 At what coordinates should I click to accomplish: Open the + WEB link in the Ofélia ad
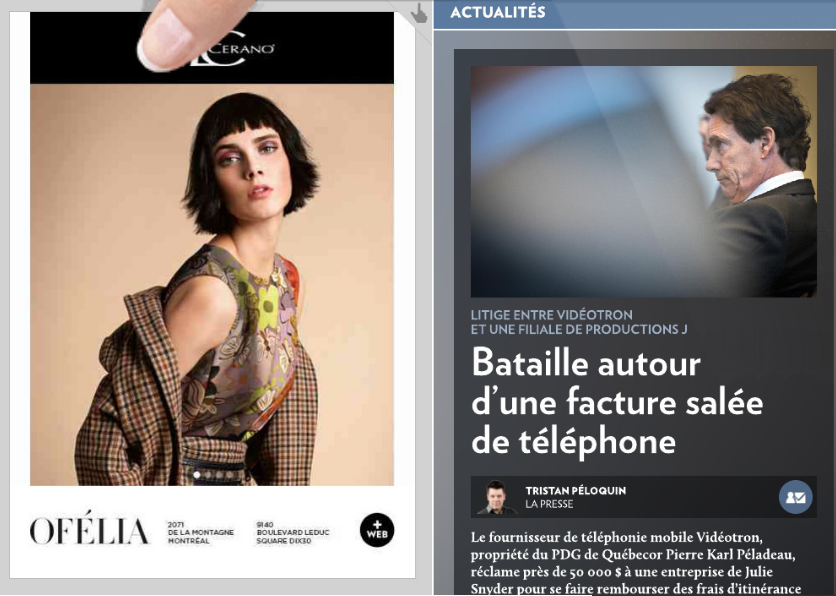tap(377, 530)
